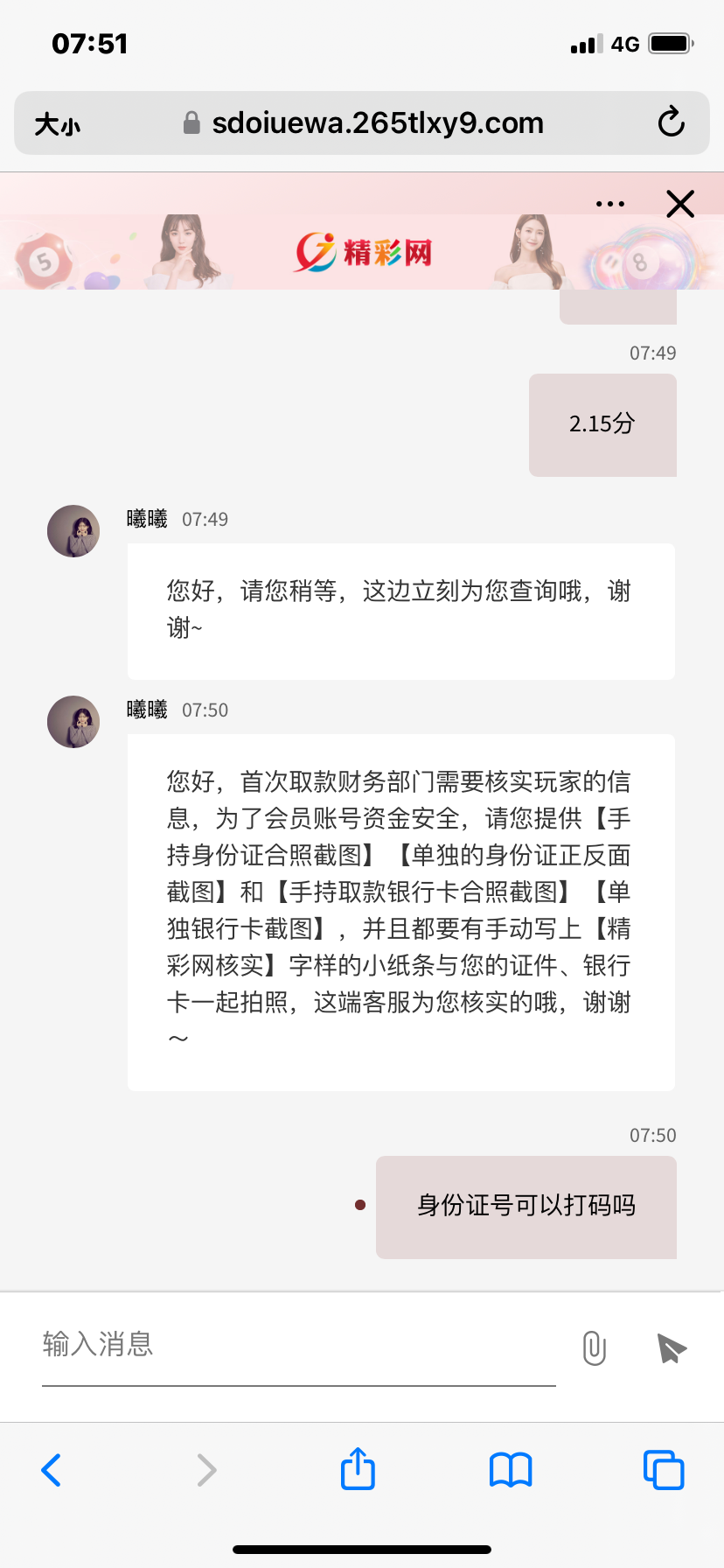Attach a file with the paperclip icon
Image resolution: width=724 pixels, height=1568 pixels.
(594, 1347)
